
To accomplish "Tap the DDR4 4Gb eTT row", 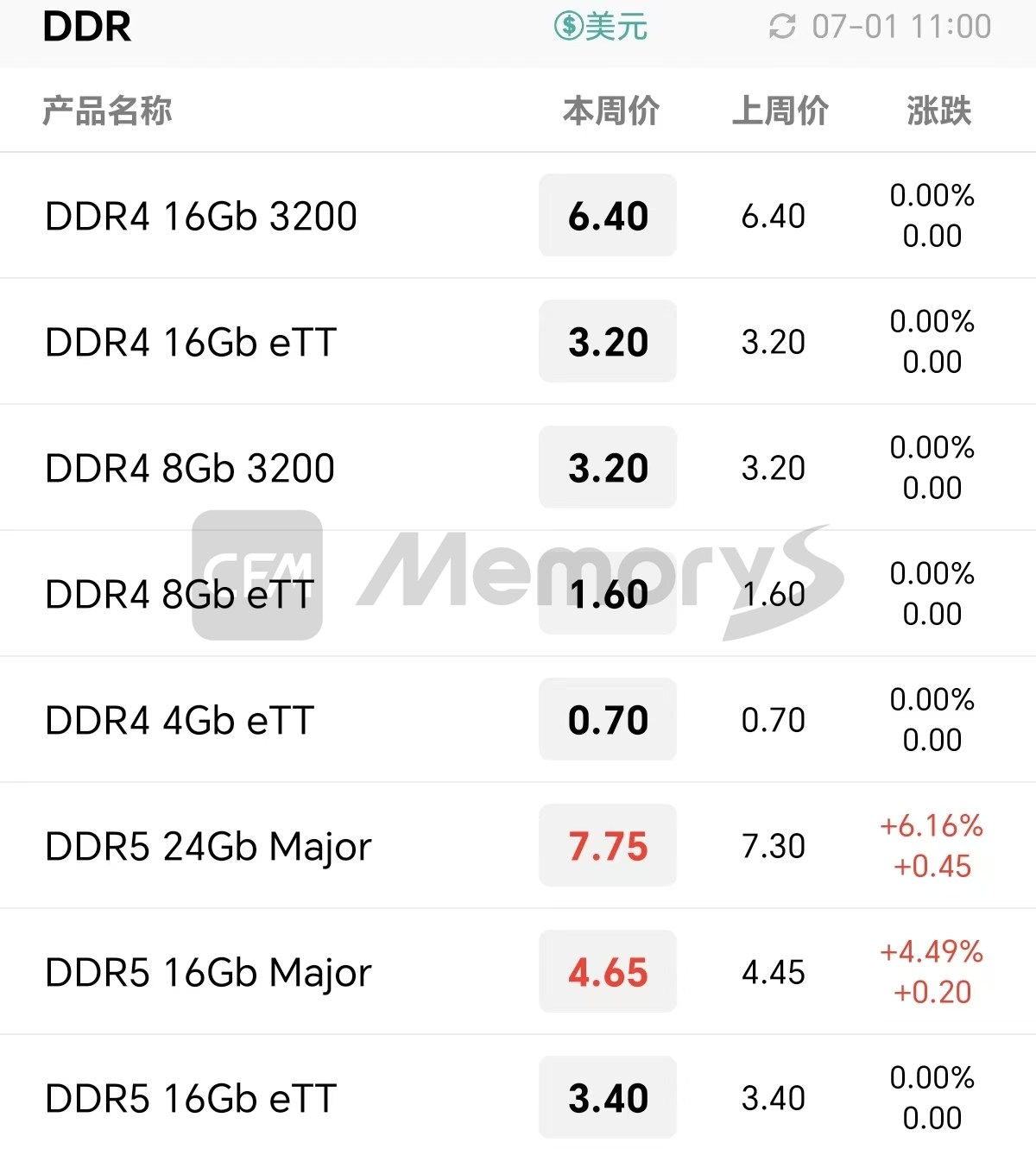I will coord(180,720).
